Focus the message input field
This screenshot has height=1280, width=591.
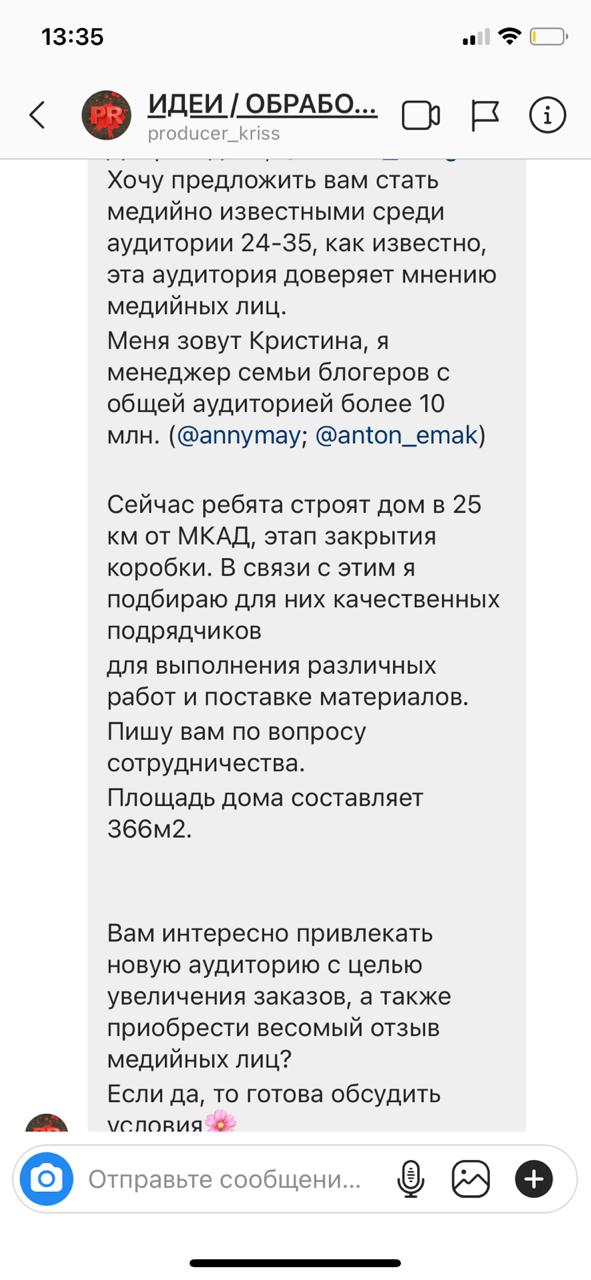pyautogui.click(x=225, y=1179)
